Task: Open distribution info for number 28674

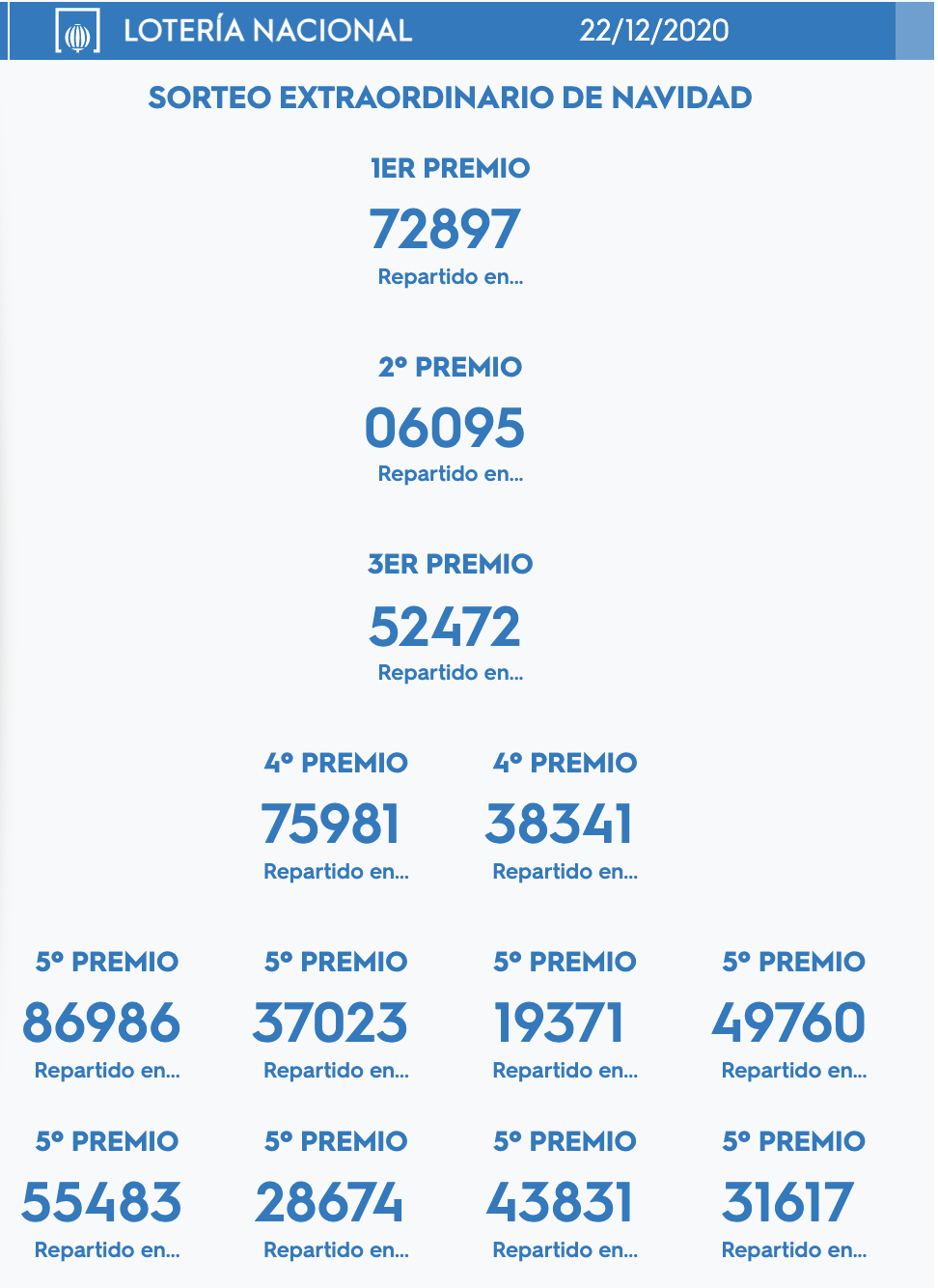Action: [x=336, y=1250]
